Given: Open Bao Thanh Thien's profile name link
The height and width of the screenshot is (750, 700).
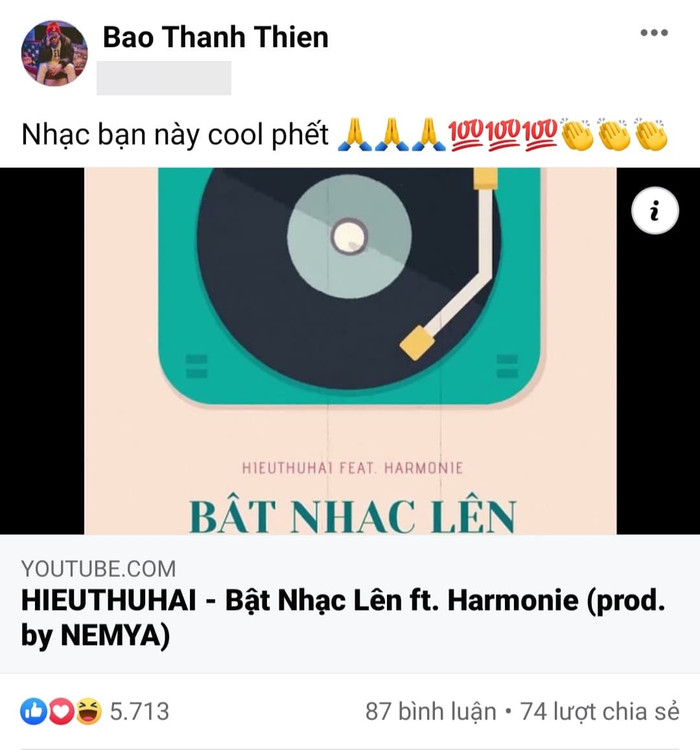Looking at the screenshot, I should coord(215,38).
